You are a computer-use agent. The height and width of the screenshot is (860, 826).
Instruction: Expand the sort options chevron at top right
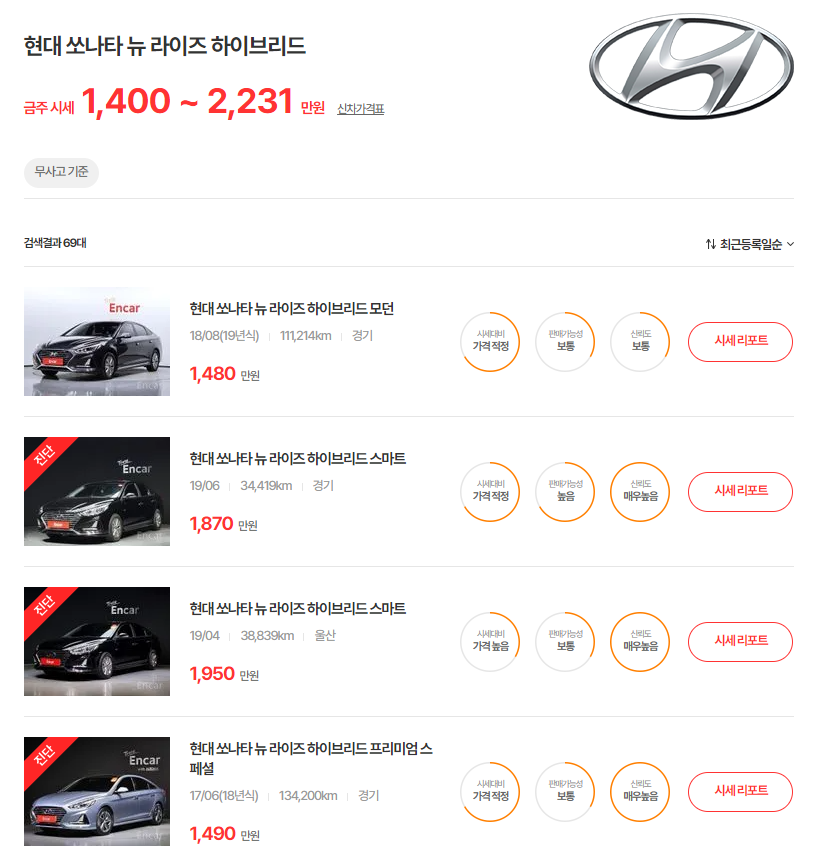[790, 242]
